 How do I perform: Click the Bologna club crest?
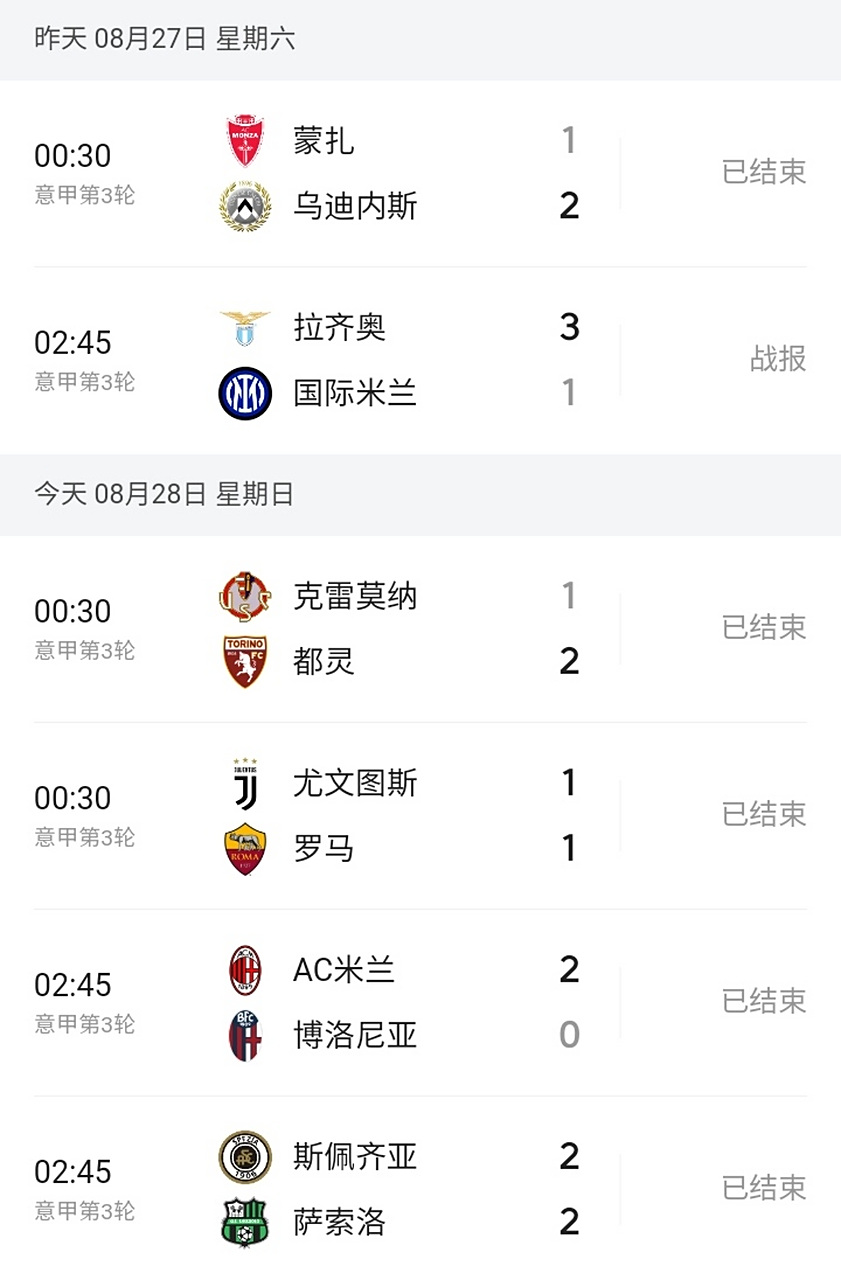244,1035
